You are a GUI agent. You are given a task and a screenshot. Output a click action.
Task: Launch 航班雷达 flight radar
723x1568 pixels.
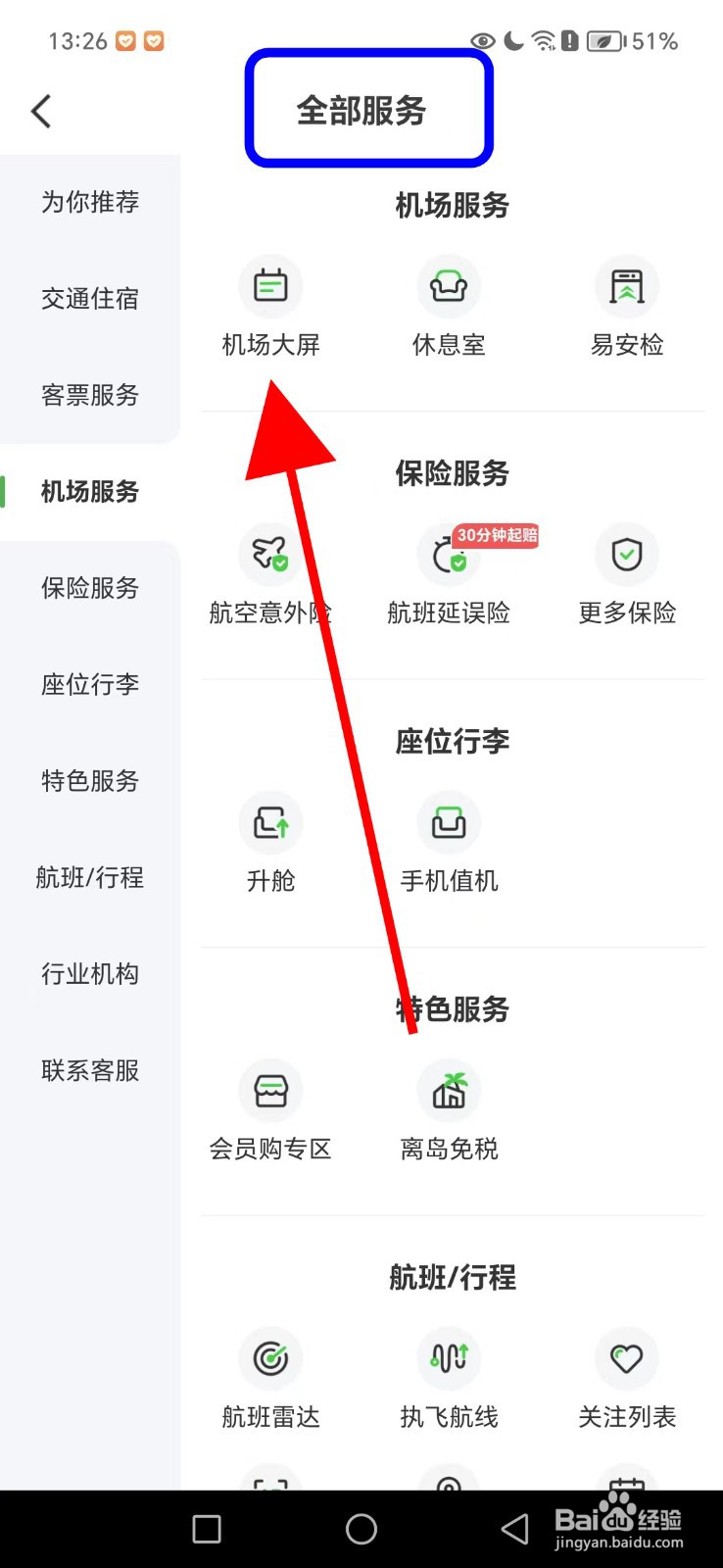point(270,1382)
